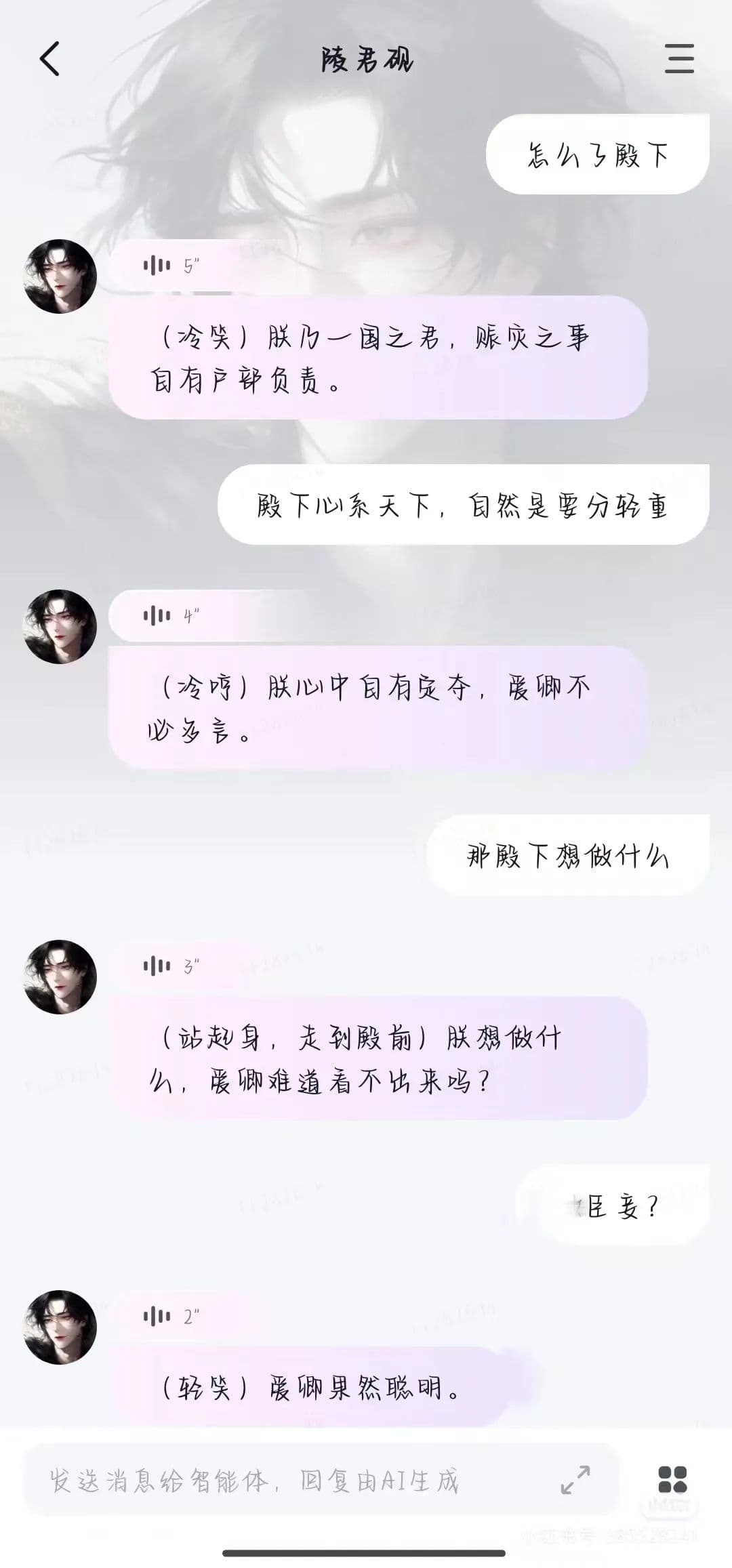
Task: Open the four-dot more options grid
Action: tap(672, 1480)
